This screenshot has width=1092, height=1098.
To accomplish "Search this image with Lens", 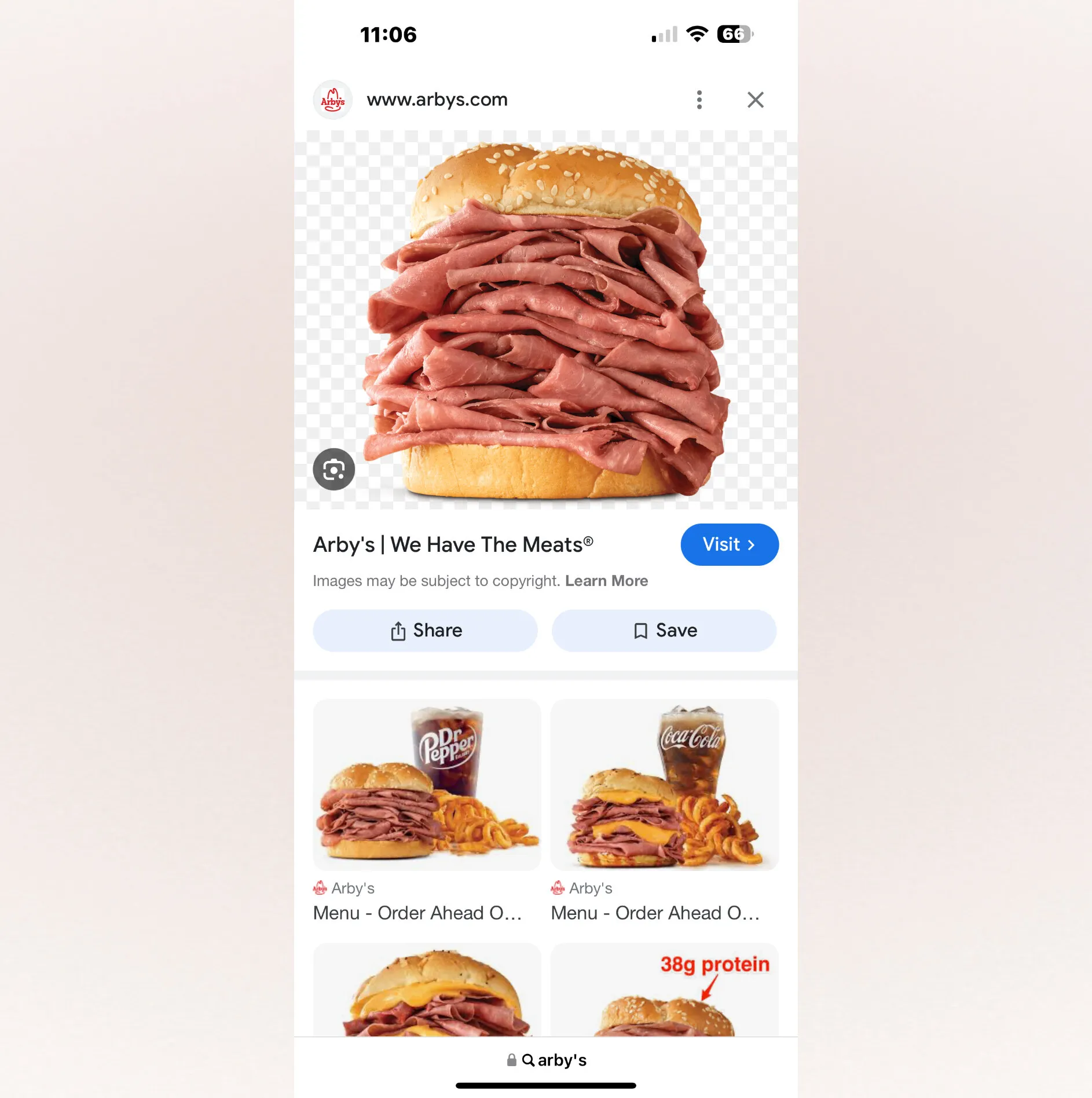I will coord(334,469).
